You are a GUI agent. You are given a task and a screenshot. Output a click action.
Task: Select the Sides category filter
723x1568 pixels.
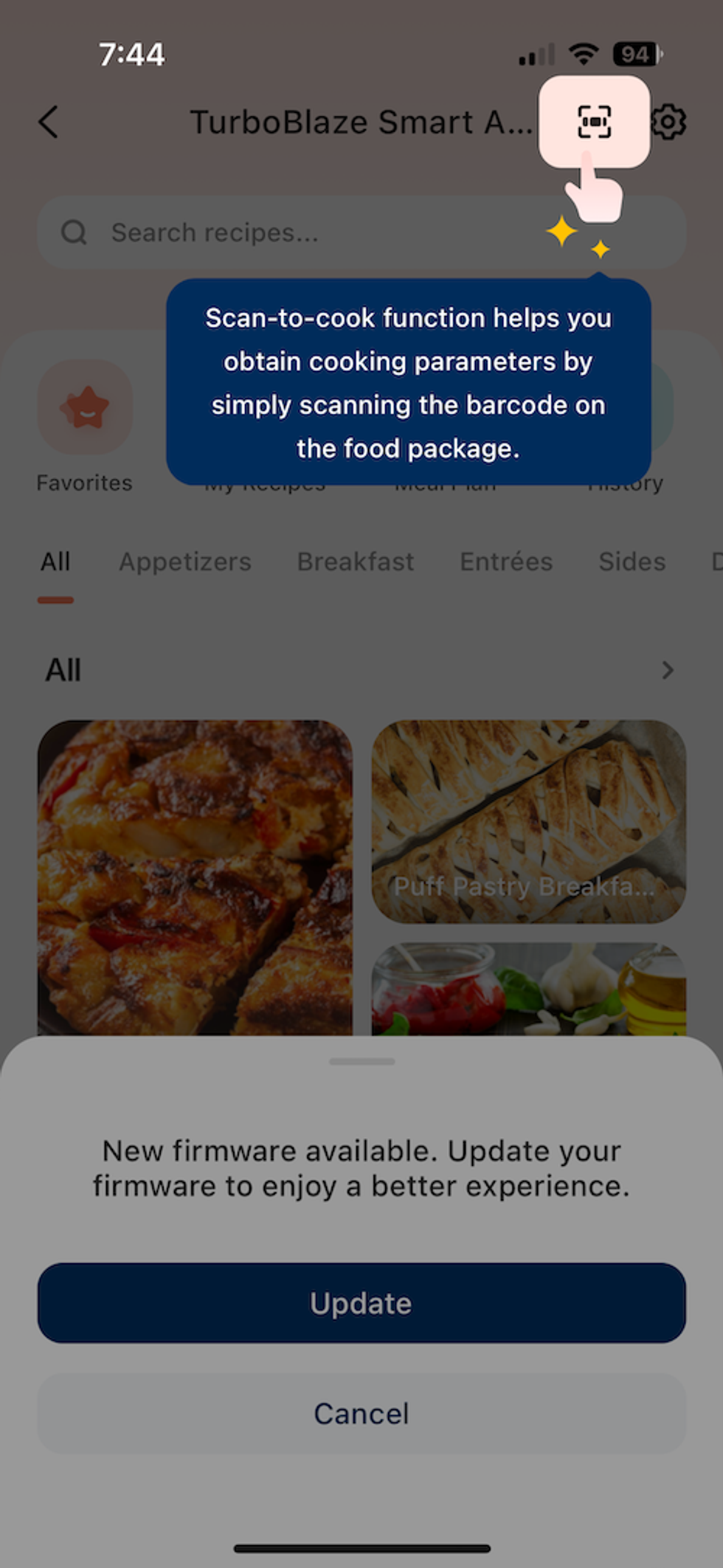[x=632, y=562]
